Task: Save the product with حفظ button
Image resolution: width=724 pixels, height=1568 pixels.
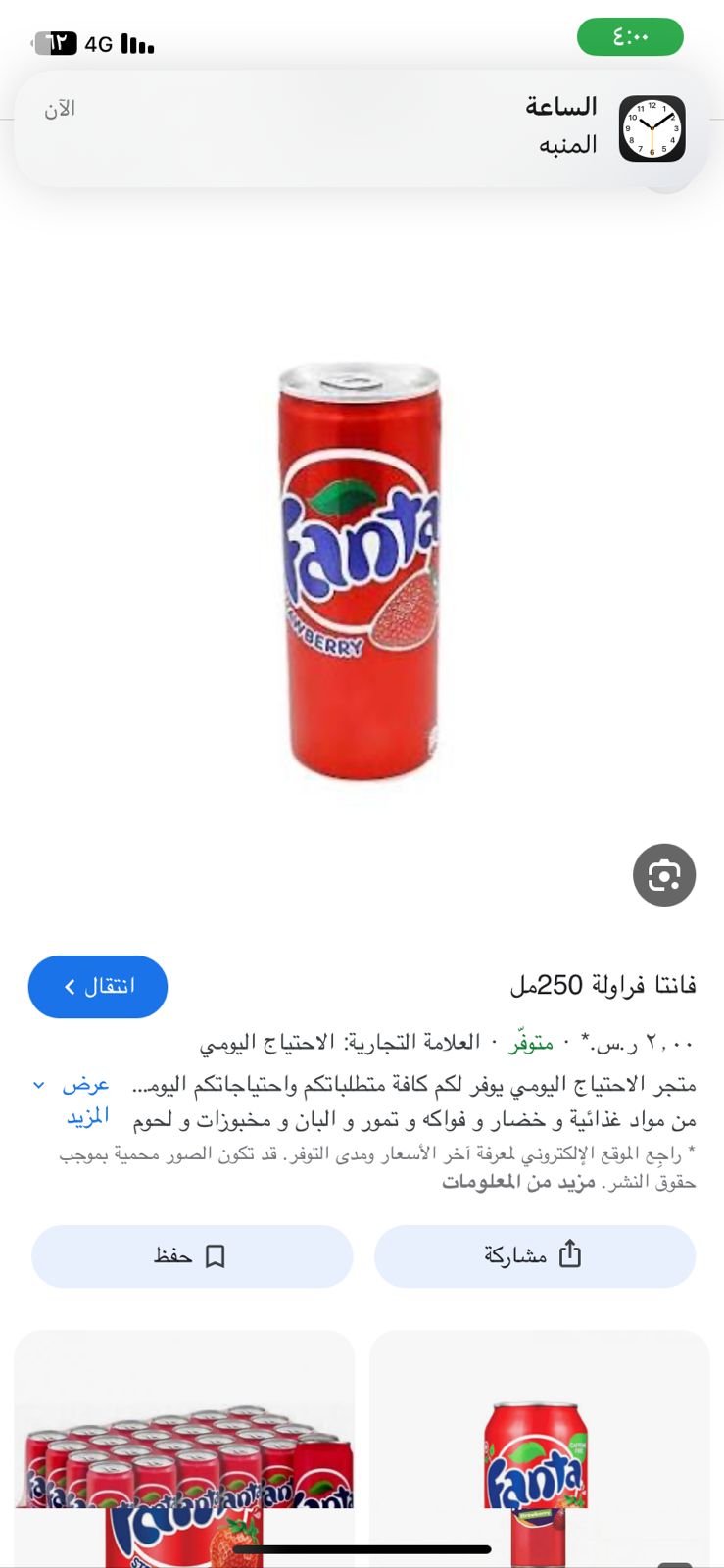Action: point(192,1255)
